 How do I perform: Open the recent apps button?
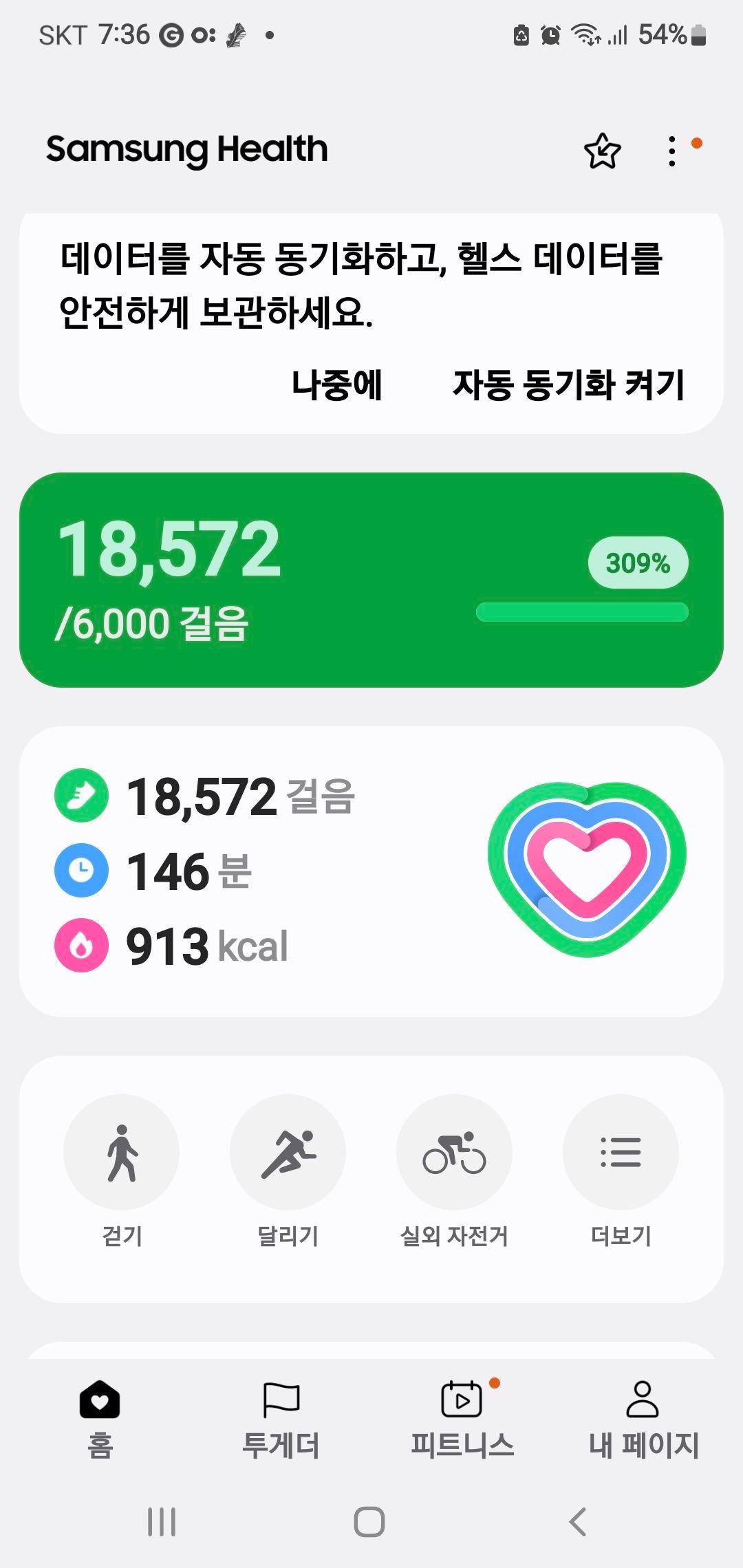tap(162, 1521)
